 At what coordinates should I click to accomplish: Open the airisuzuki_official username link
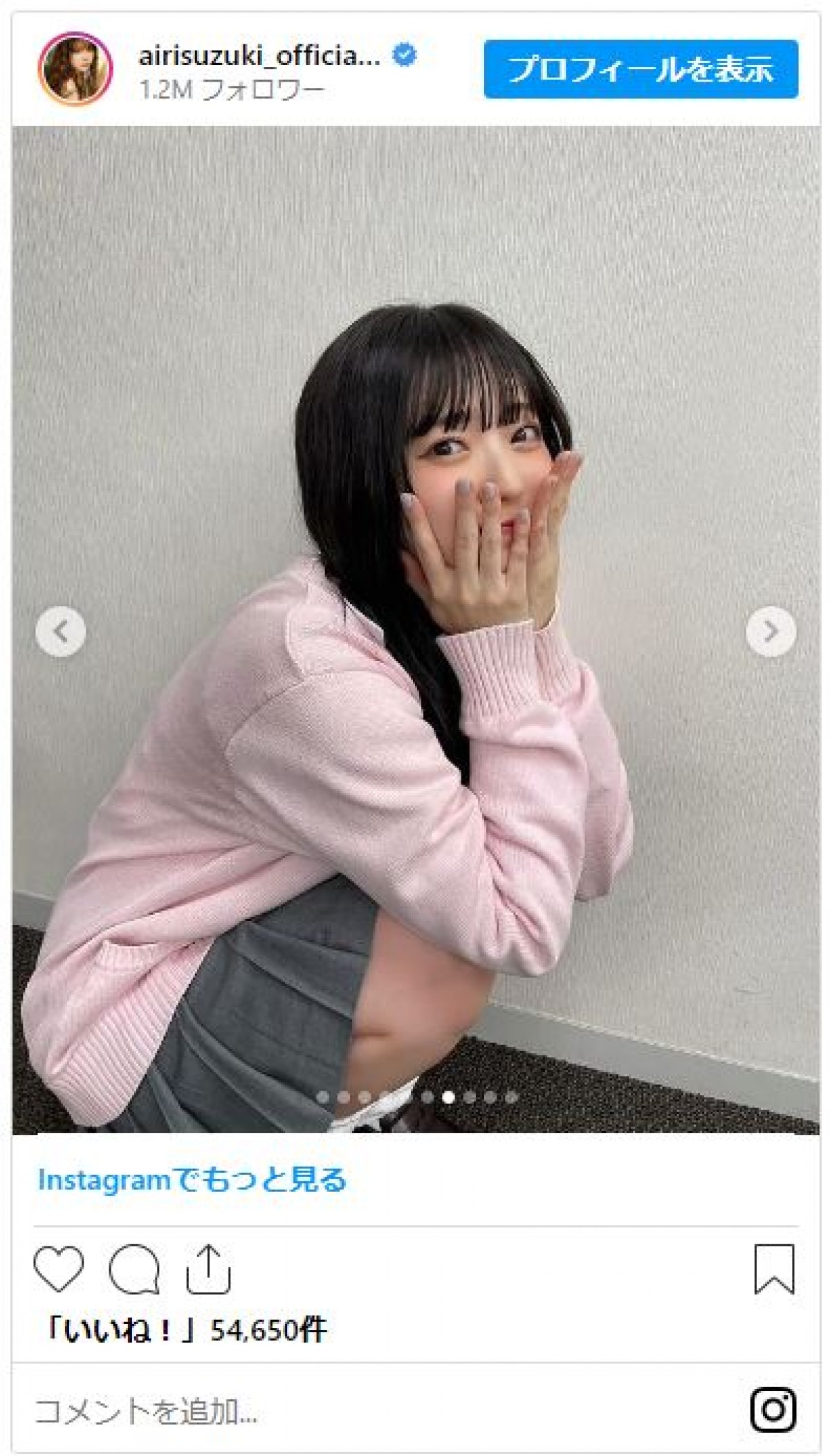(259, 55)
